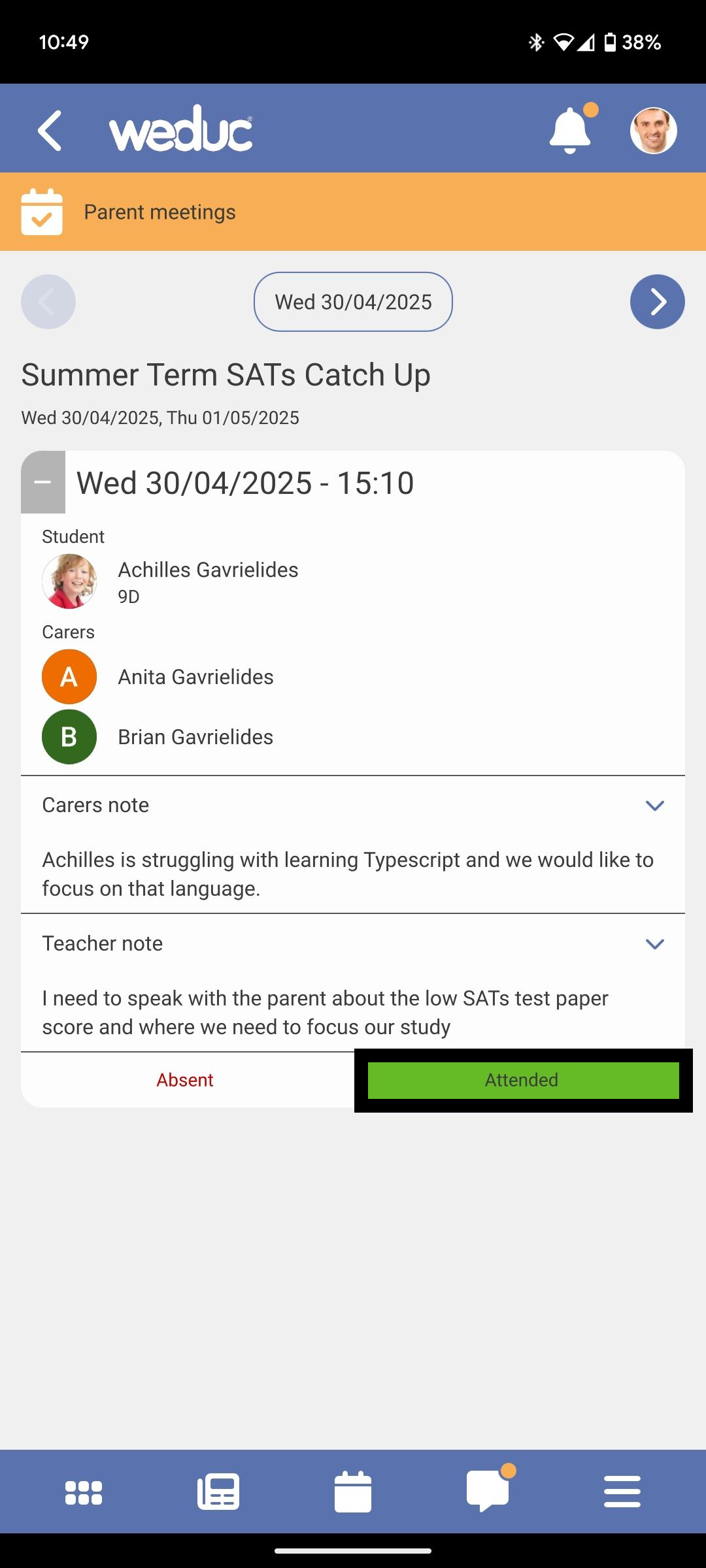Viewport: 706px width, 1568px height.
Task: Collapse the 15:10 meeting card
Action: pos(43,482)
